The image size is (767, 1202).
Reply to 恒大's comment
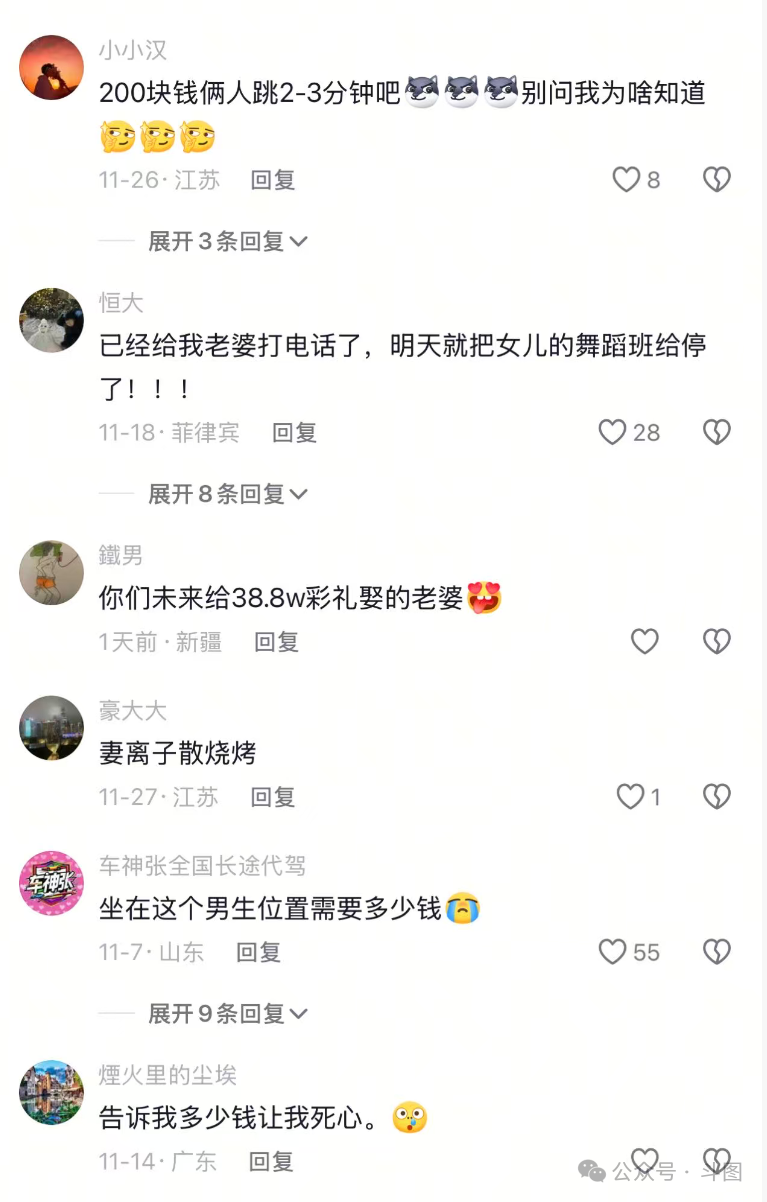(x=294, y=432)
